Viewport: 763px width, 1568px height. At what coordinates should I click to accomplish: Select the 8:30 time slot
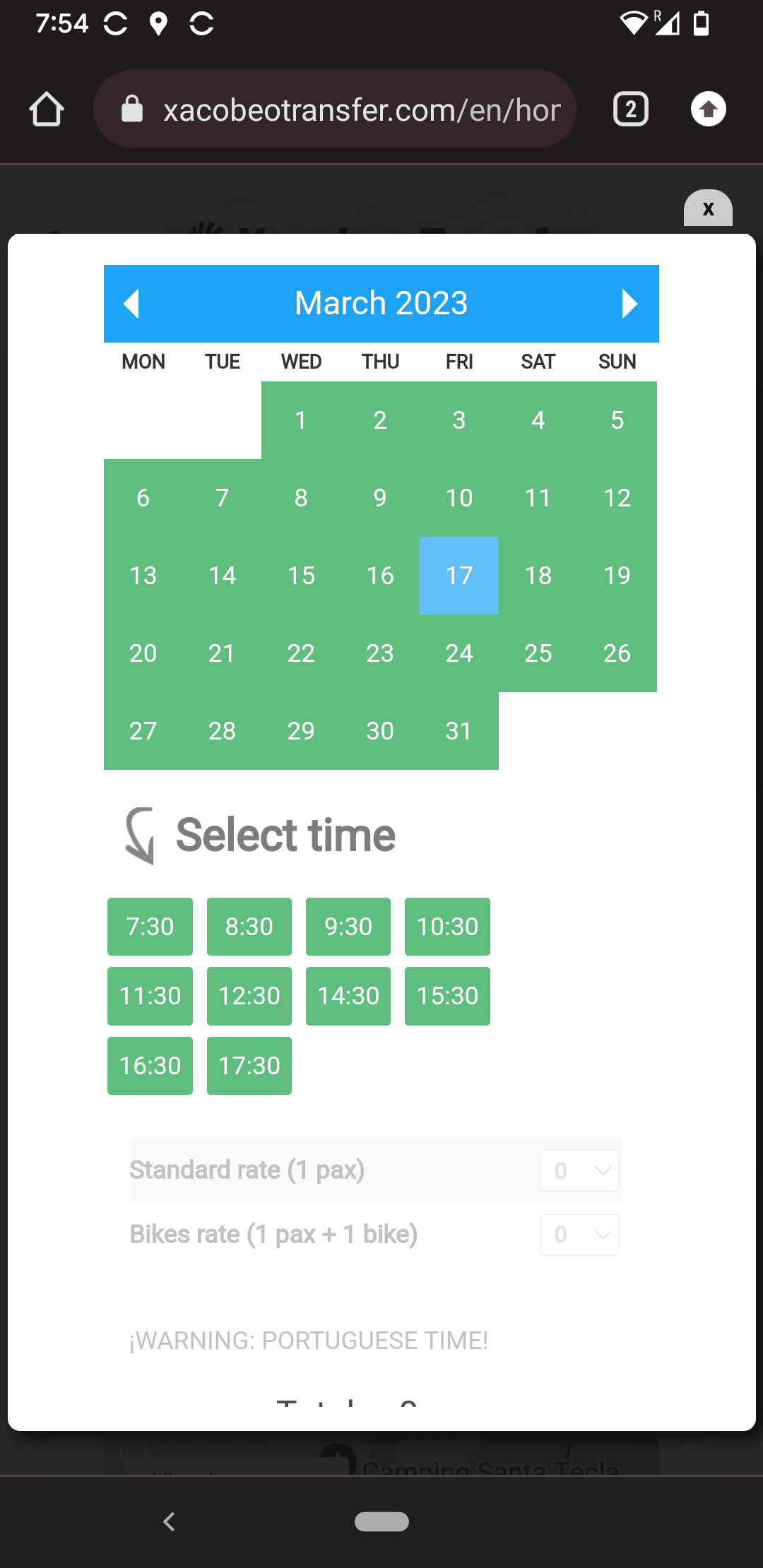[249, 926]
